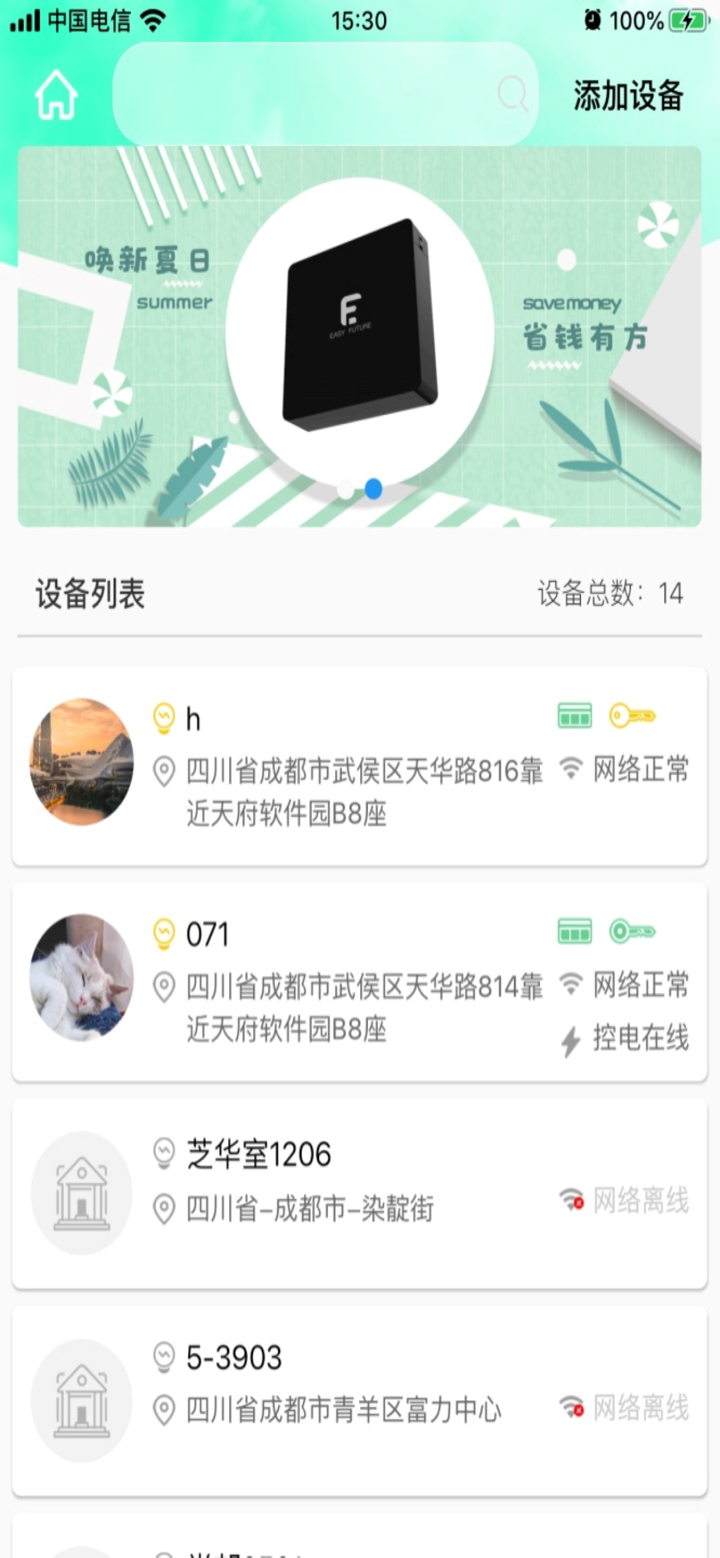720x1558 pixels.
Task: Toggle the green key icon on device 071
Action: pyautogui.click(x=631, y=930)
